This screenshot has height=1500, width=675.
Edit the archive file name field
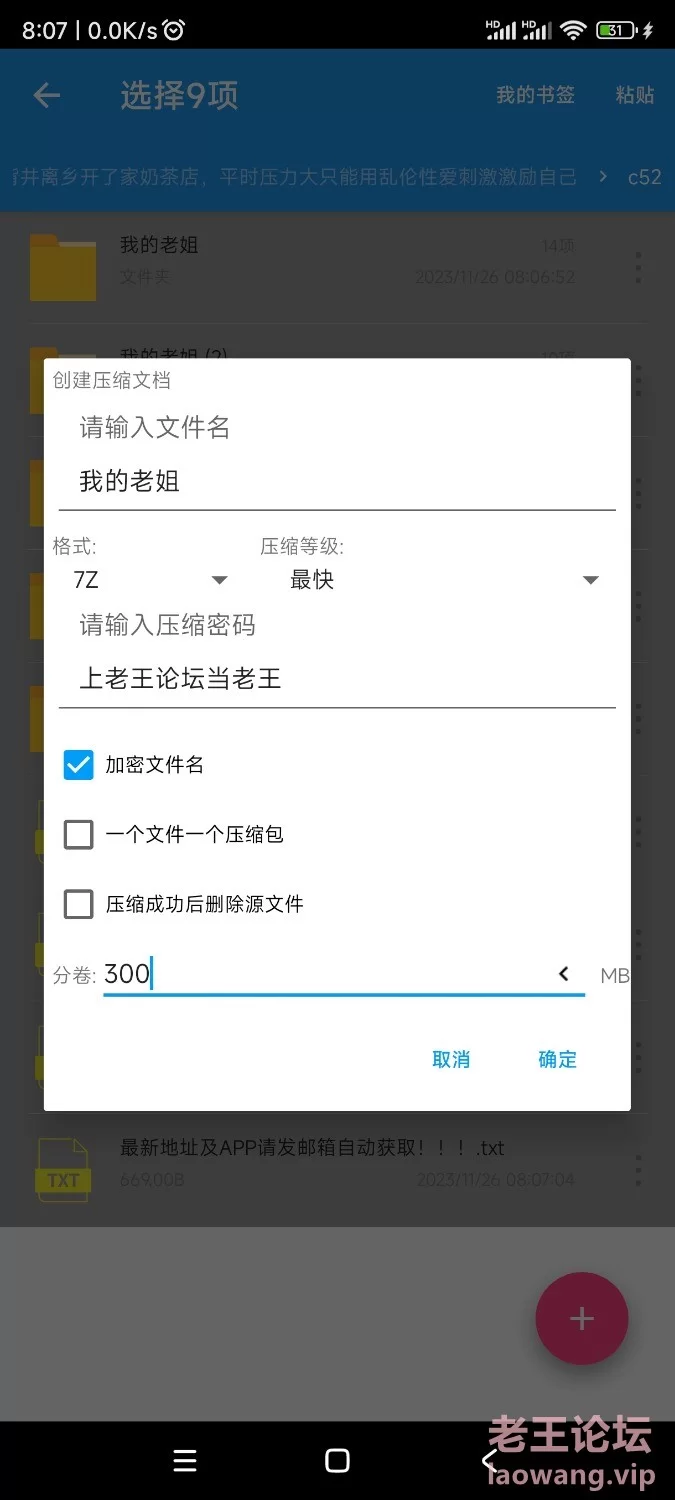coord(337,482)
